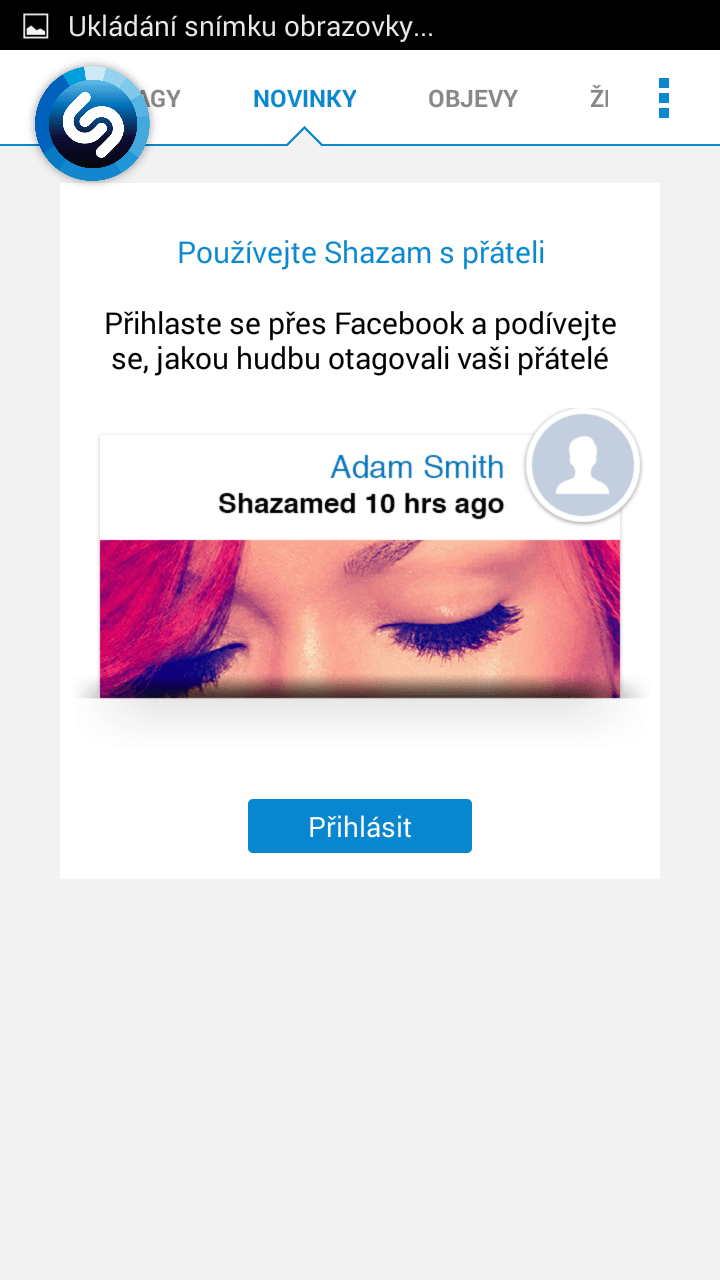Tap the Shazam logo button
The width and height of the screenshot is (720, 1280).
pos(92,123)
